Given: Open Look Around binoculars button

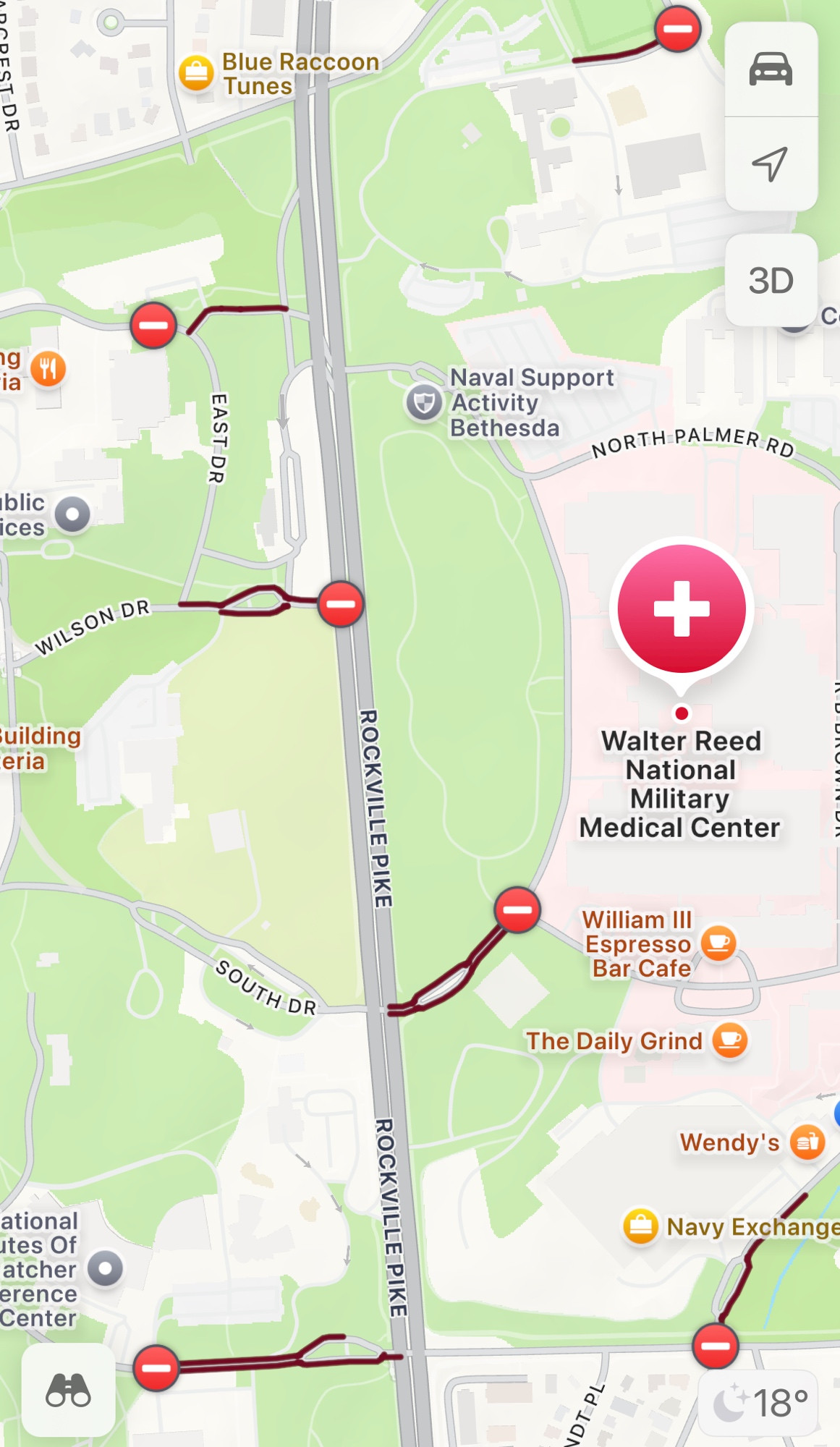Looking at the screenshot, I should pyautogui.click(x=69, y=1390).
